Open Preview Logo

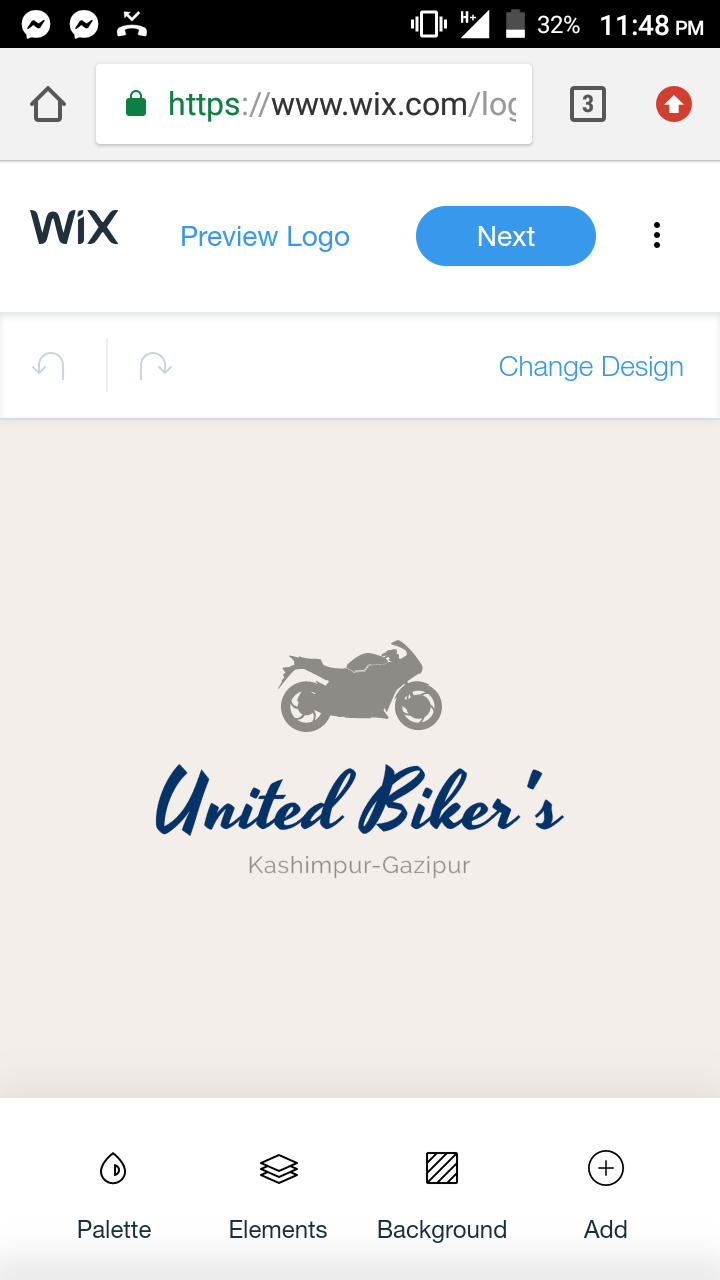(x=265, y=237)
